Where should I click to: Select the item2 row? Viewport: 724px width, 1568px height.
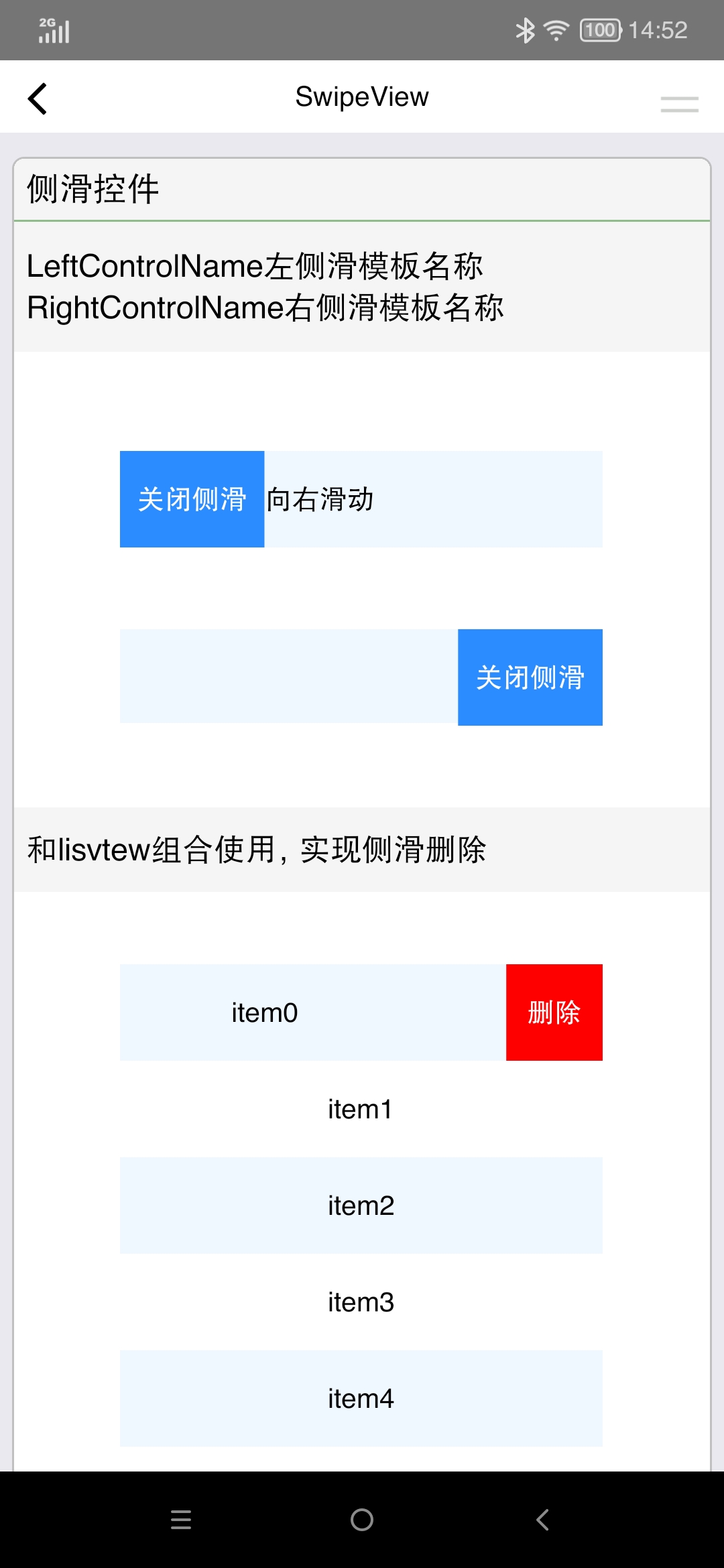point(361,1205)
